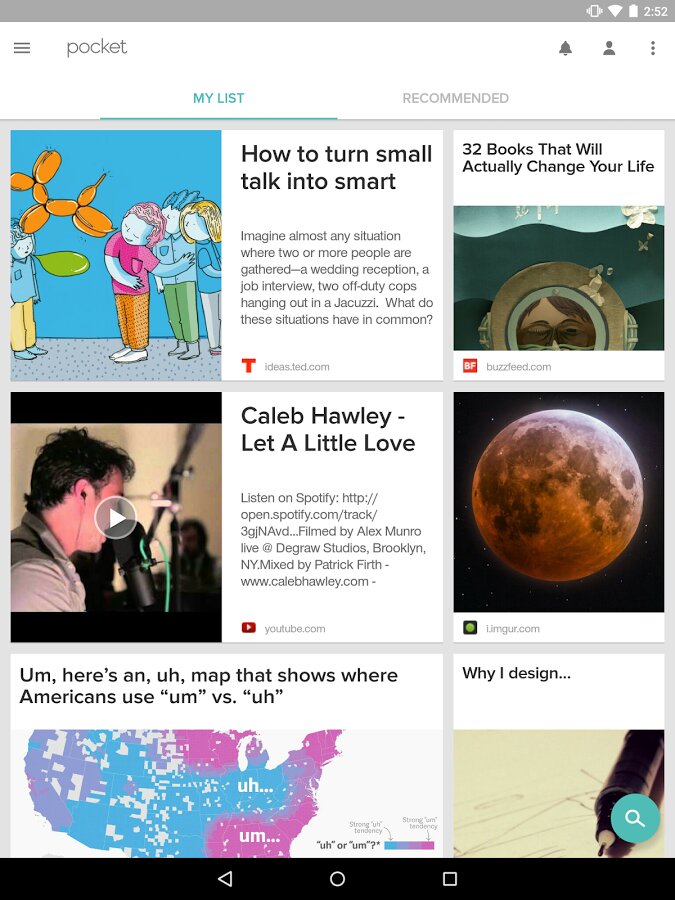675x900 pixels.
Task: Open the navigation drawer menu
Action: click(22, 48)
